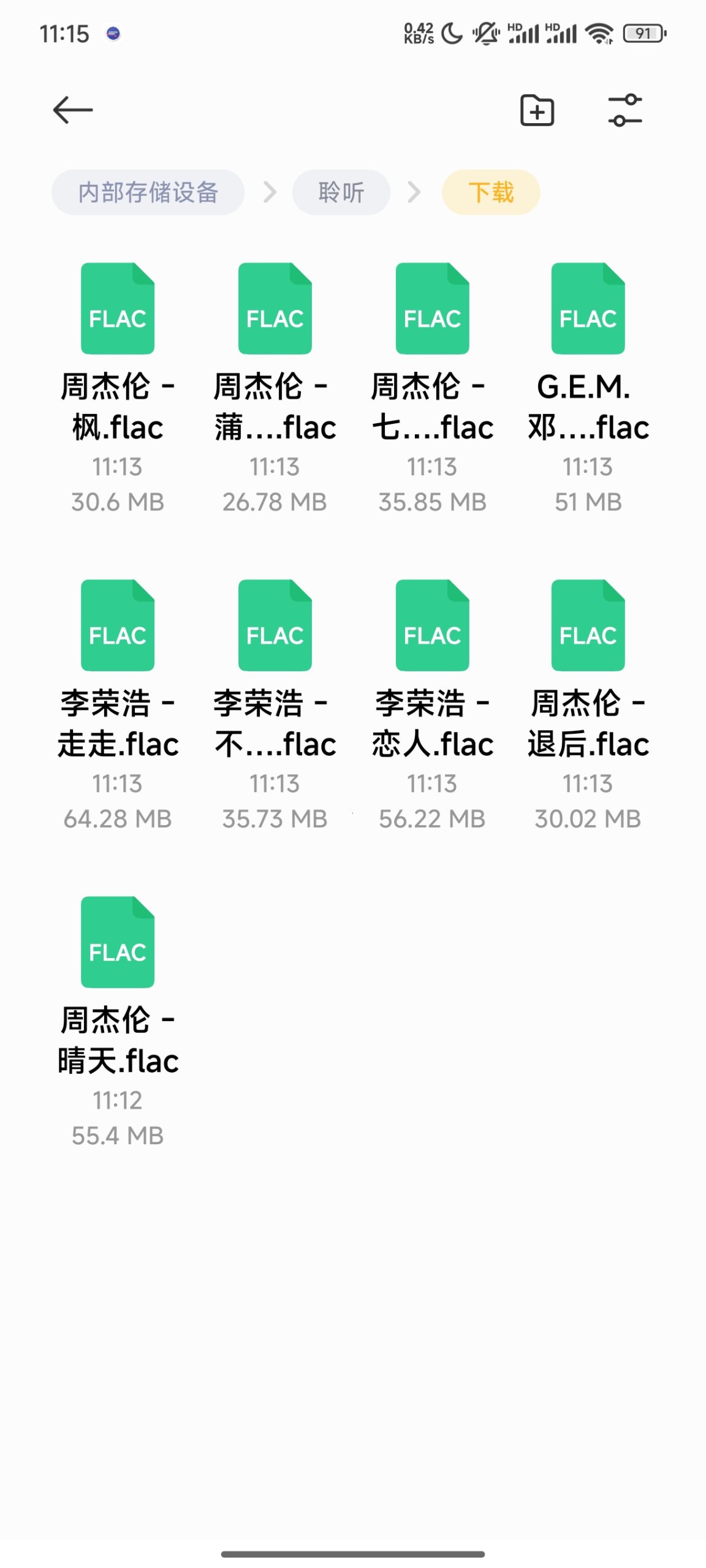
Task: Tap the back arrow icon
Action: pyautogui.click(x=72, y=110)
